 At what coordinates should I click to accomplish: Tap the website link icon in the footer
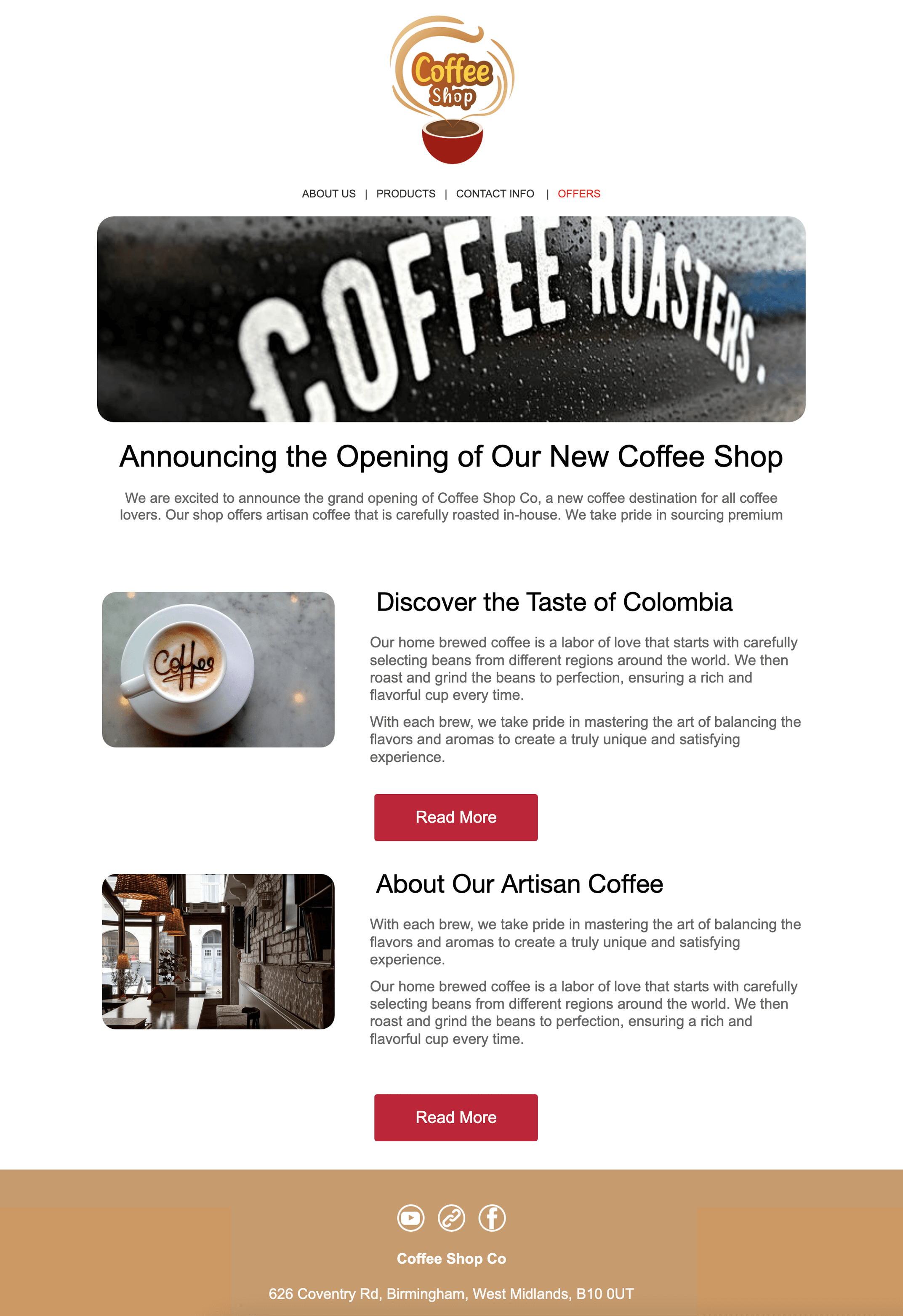(451, 1217)
